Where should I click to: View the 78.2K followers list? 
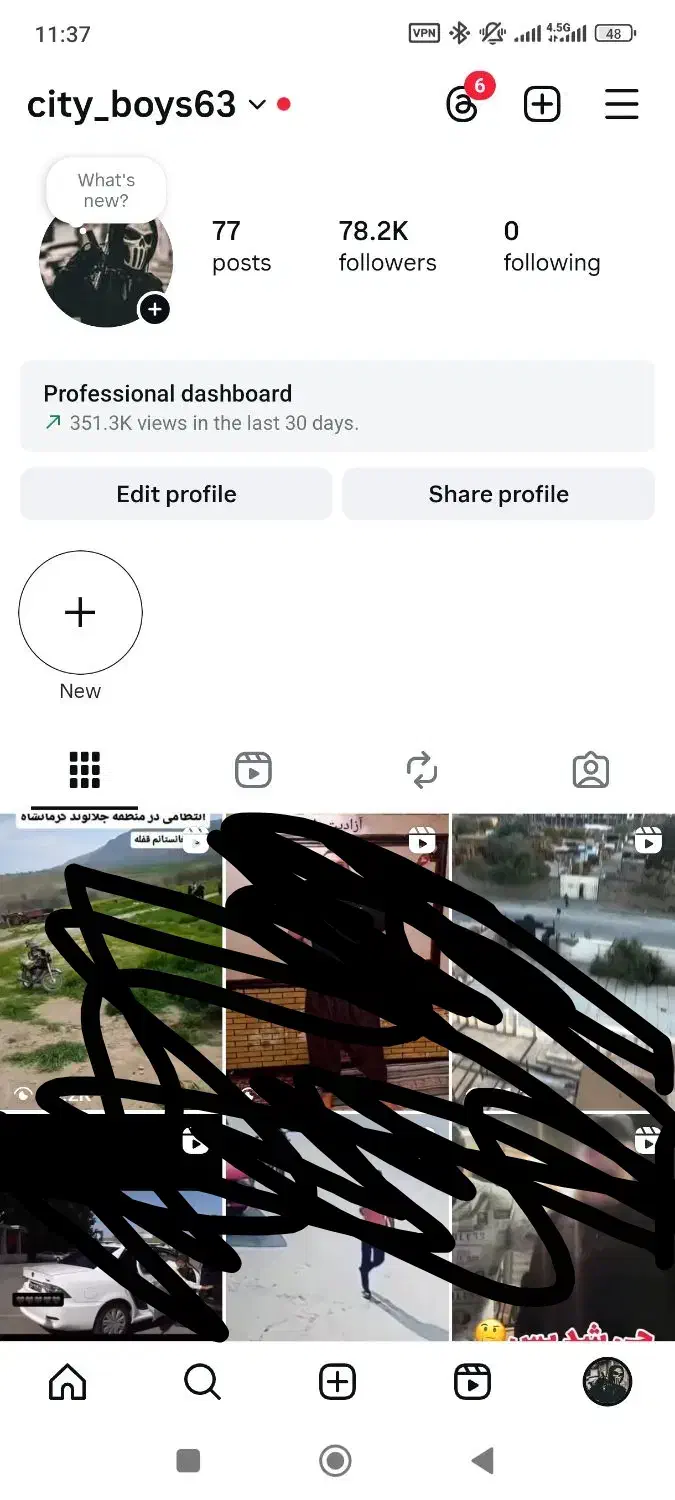pyautogui.click(x=387, y=246)
